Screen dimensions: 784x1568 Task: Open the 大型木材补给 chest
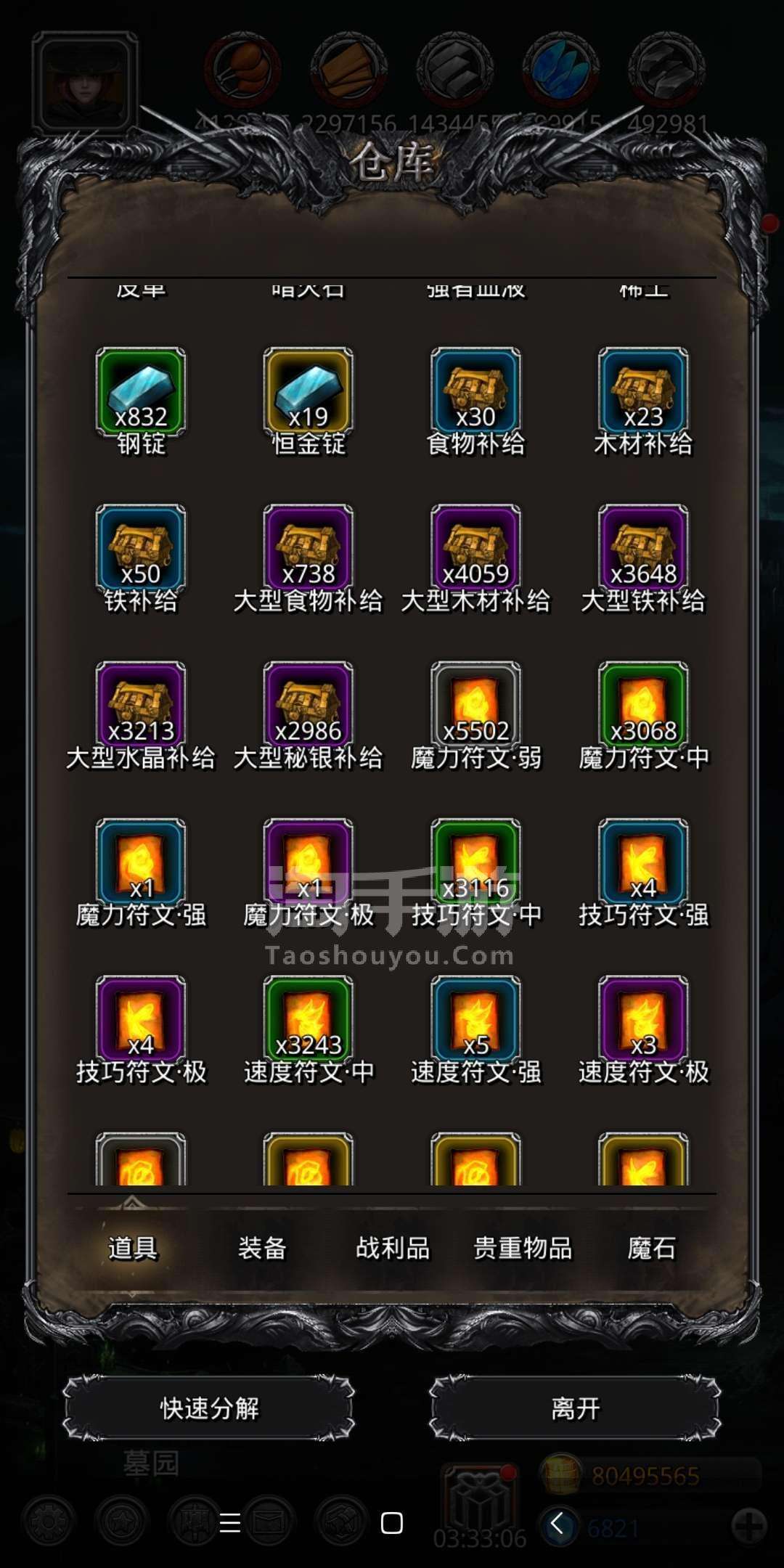pyautogui.click(x=475, y=549)
